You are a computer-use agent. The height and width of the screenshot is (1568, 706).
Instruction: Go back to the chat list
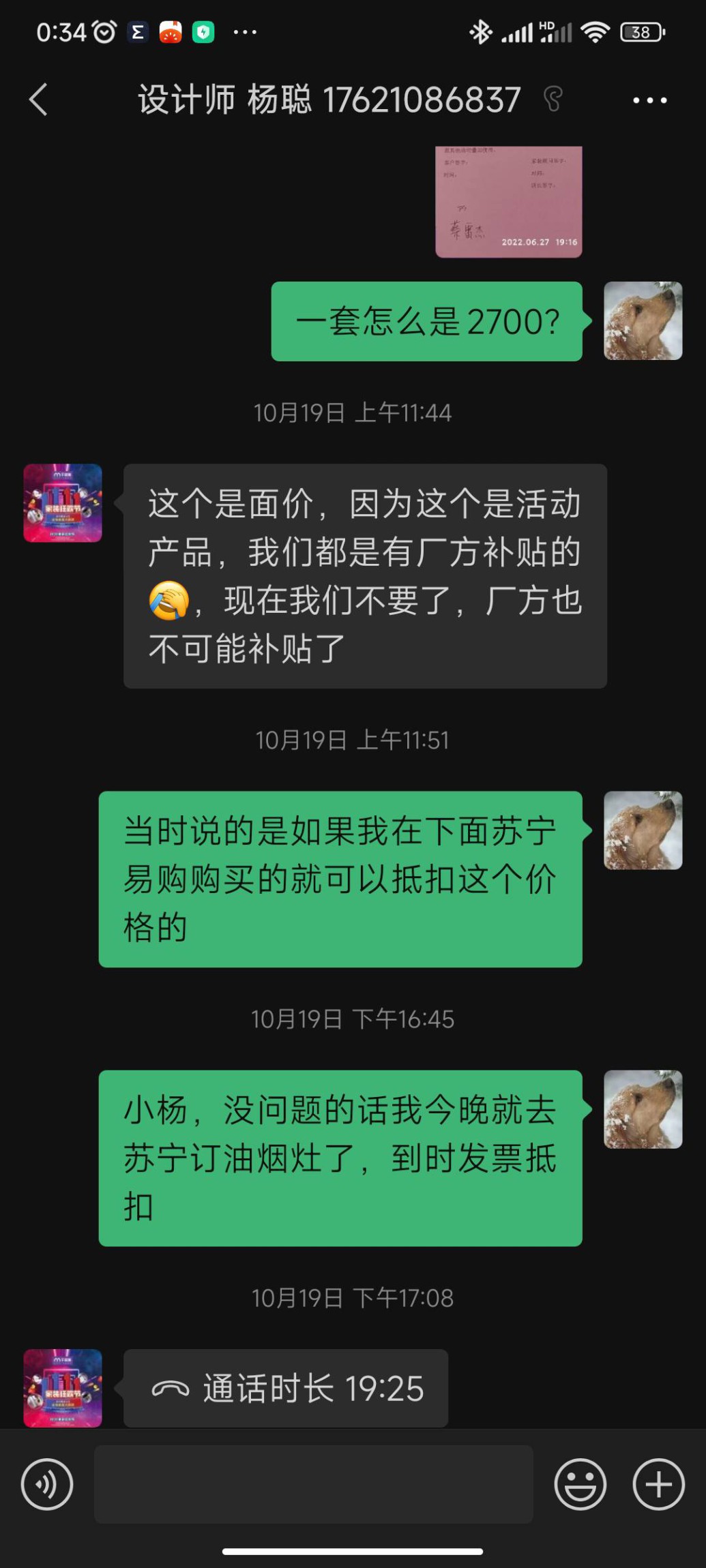pos(39,100)
